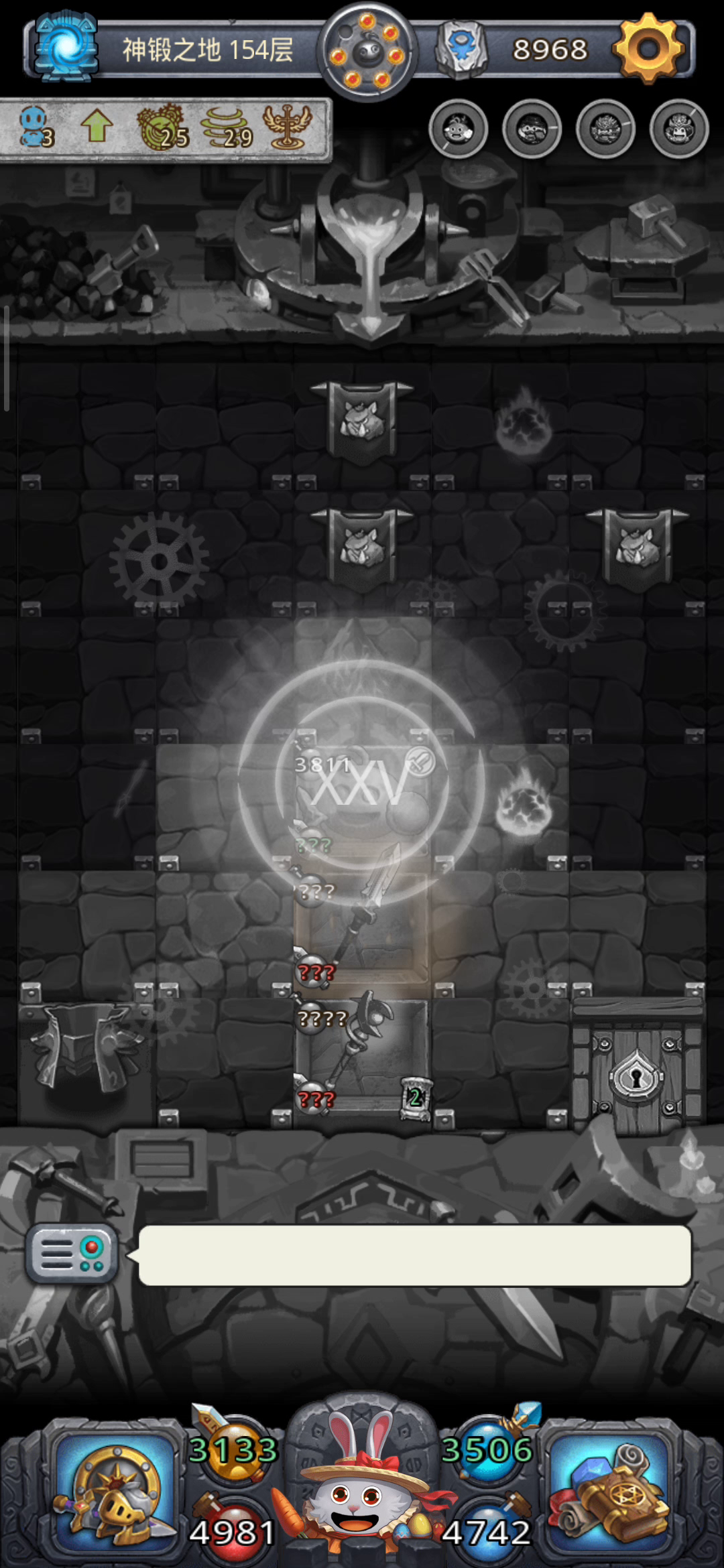Viewport: 724px width, 1568px height.
Task: Select the first ally portrait circle
Action: (x=459, y=129)
